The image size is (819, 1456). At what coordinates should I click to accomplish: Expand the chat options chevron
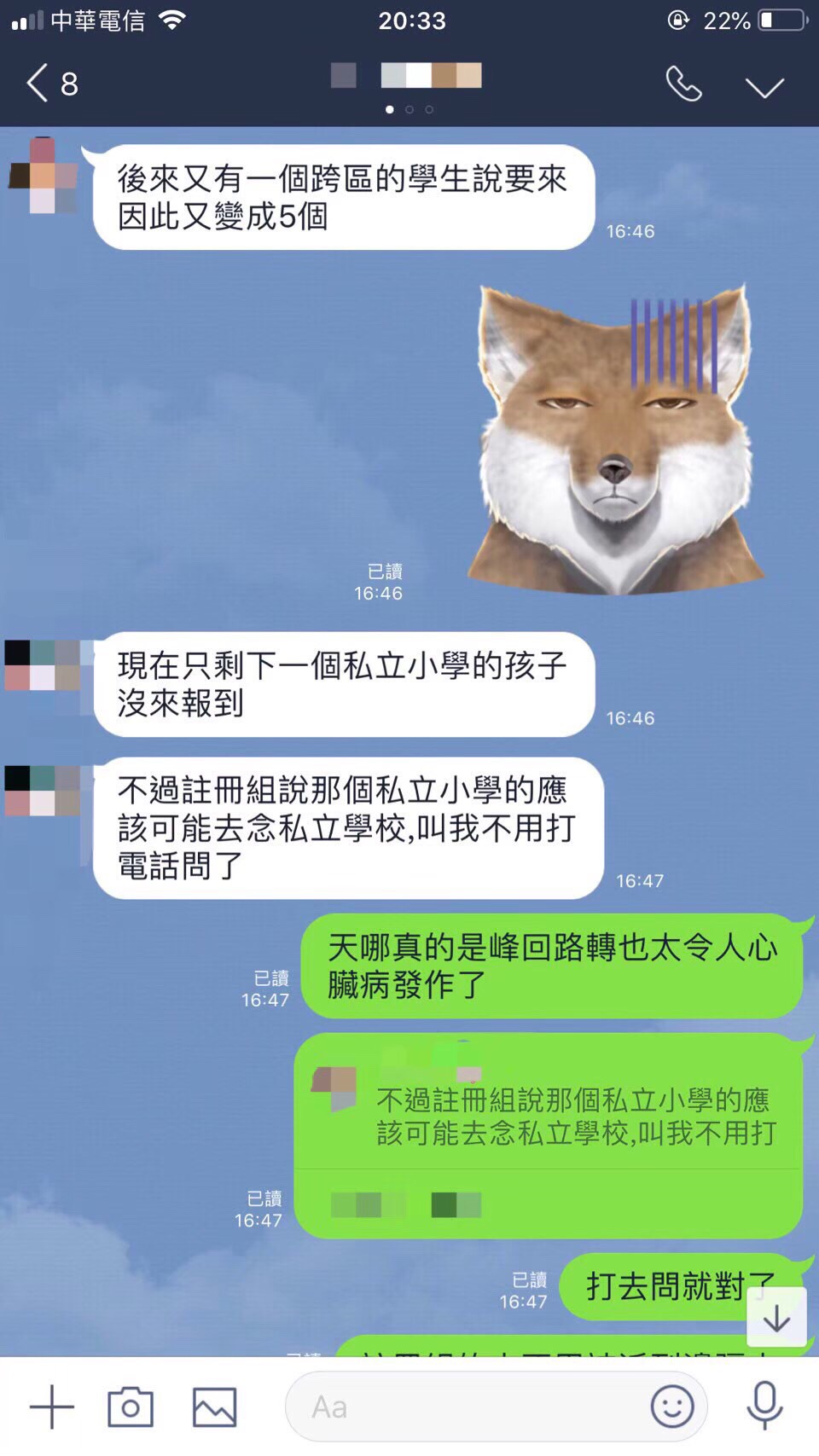pyautogui.click(x=764, y=87)
